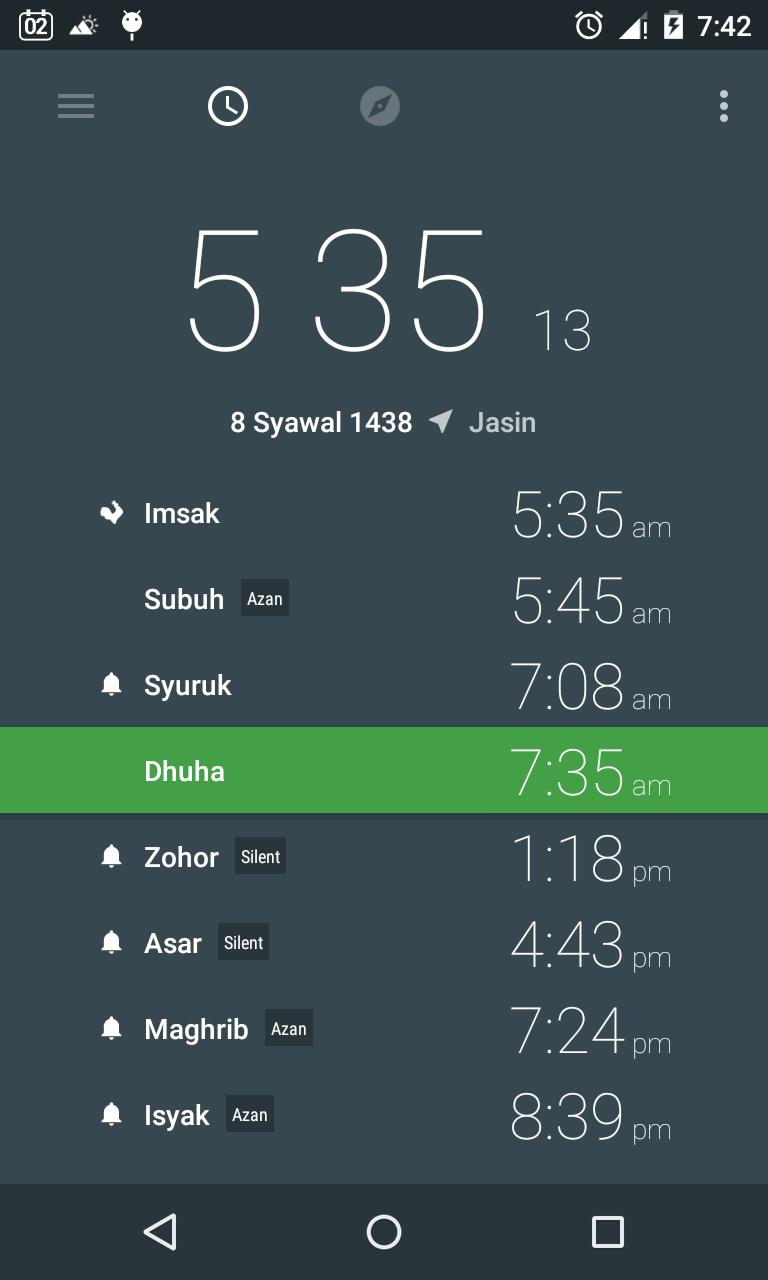The width and height of the screenshot is (768, 1280).
Task: Return to the home screen
Action: click(x=384, y=1232)
